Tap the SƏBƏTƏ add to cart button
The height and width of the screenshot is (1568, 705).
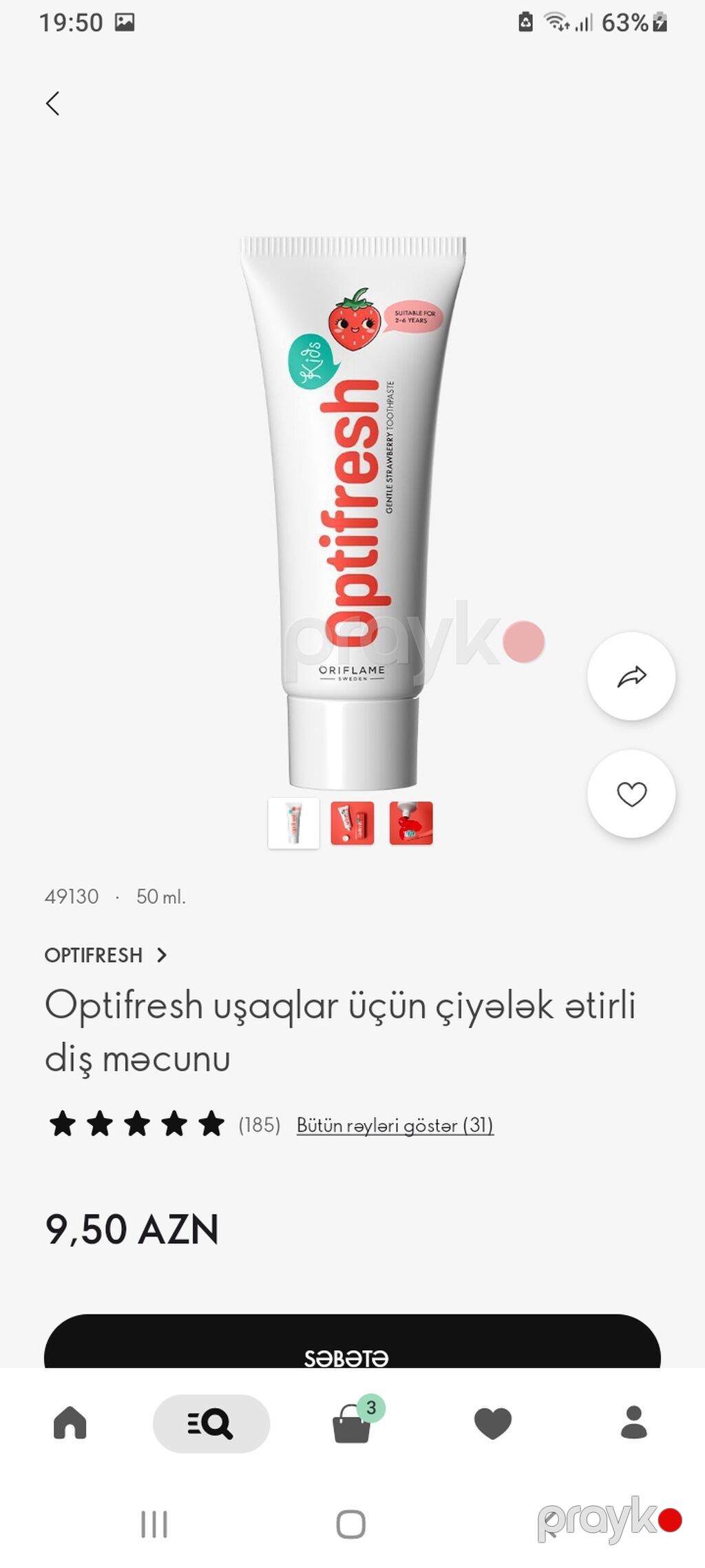[x=352, y=1342]
